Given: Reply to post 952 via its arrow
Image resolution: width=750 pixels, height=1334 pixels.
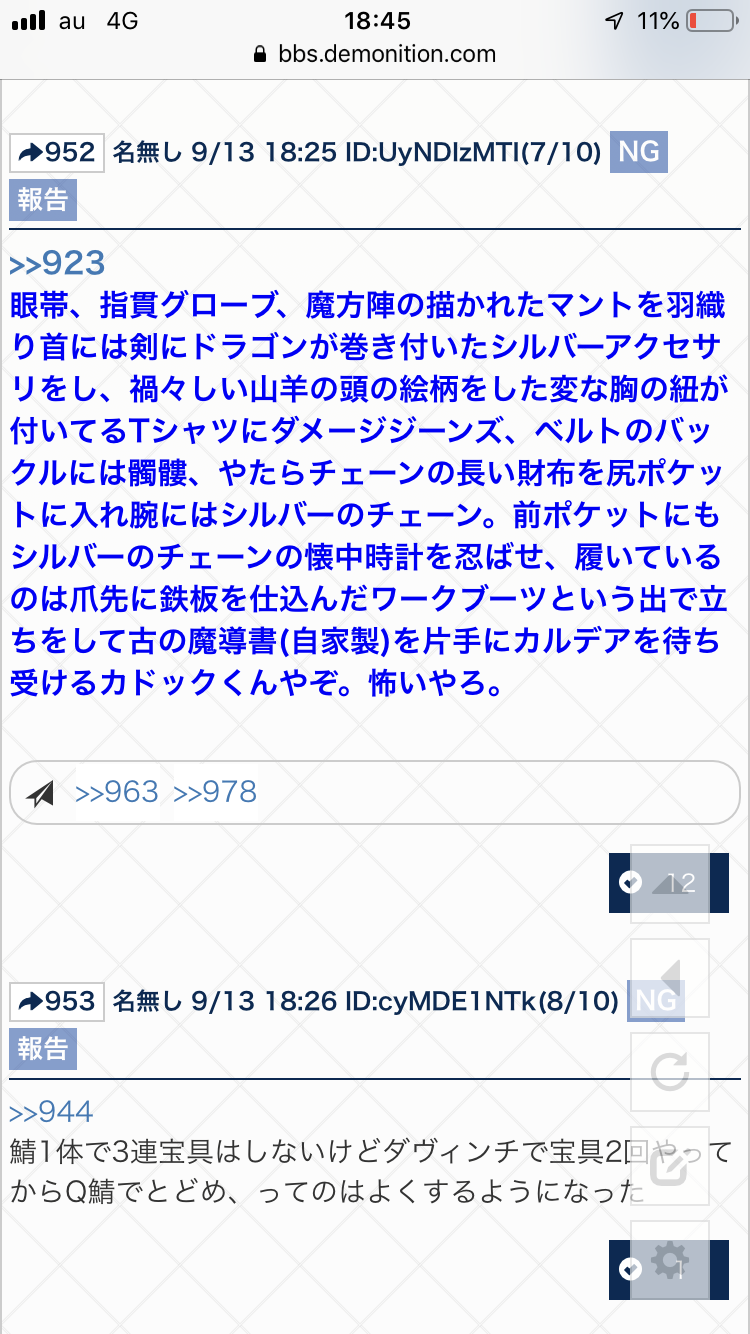Looking at the screenshot, I should [x=57, y=152].
